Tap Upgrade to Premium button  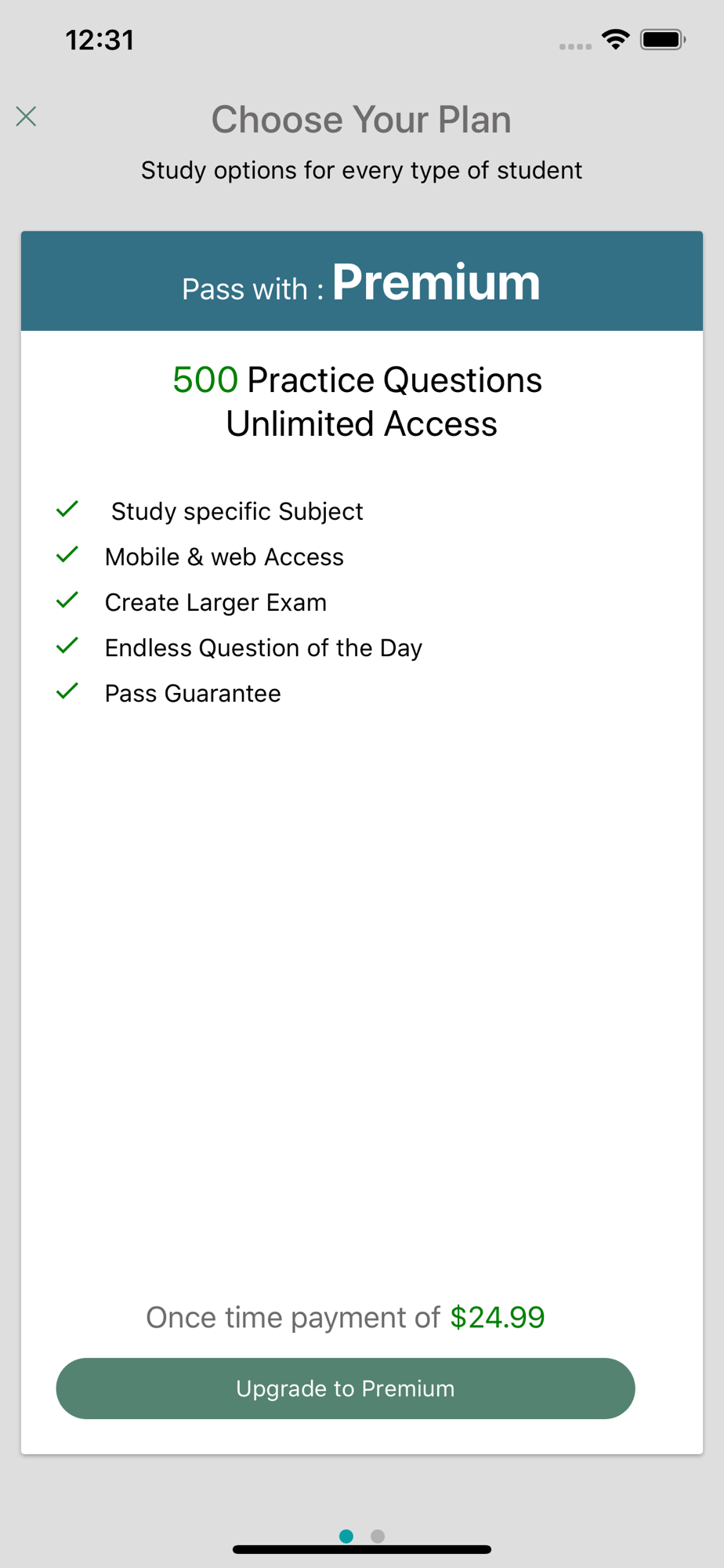(346, 1388)
